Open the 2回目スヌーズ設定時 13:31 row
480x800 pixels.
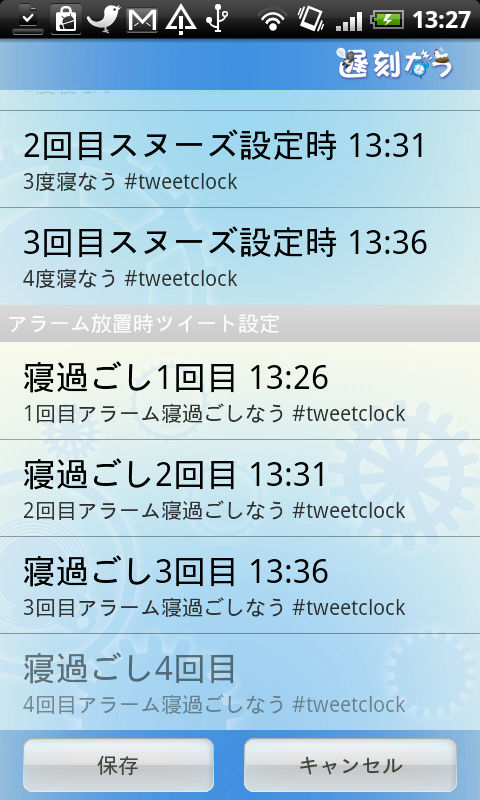tap(240, 159)
